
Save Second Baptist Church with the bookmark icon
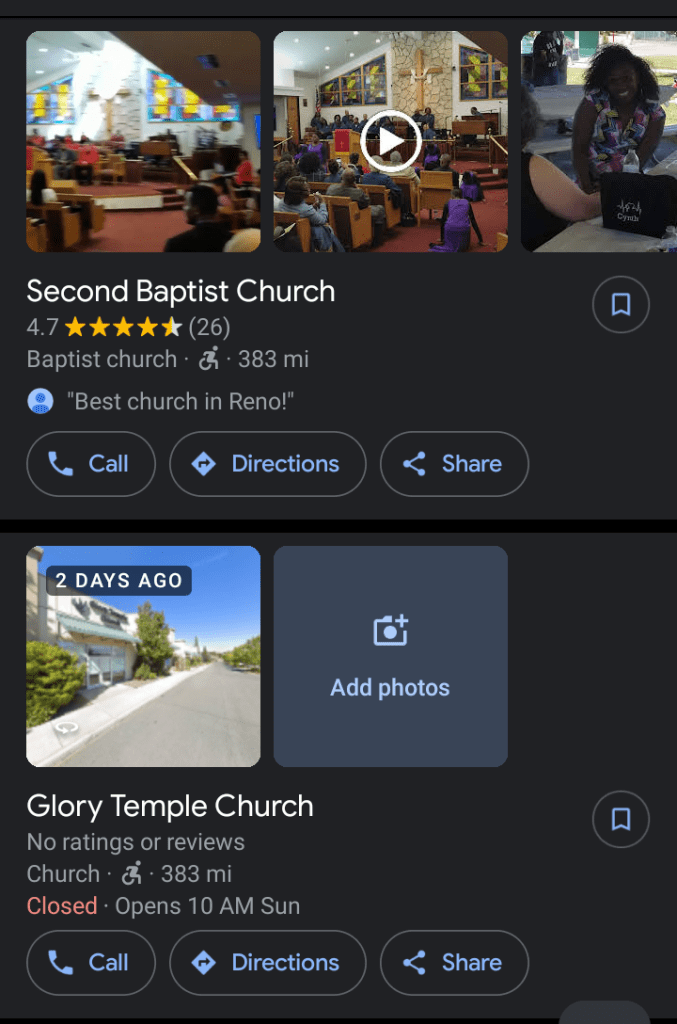pos(620,304)
